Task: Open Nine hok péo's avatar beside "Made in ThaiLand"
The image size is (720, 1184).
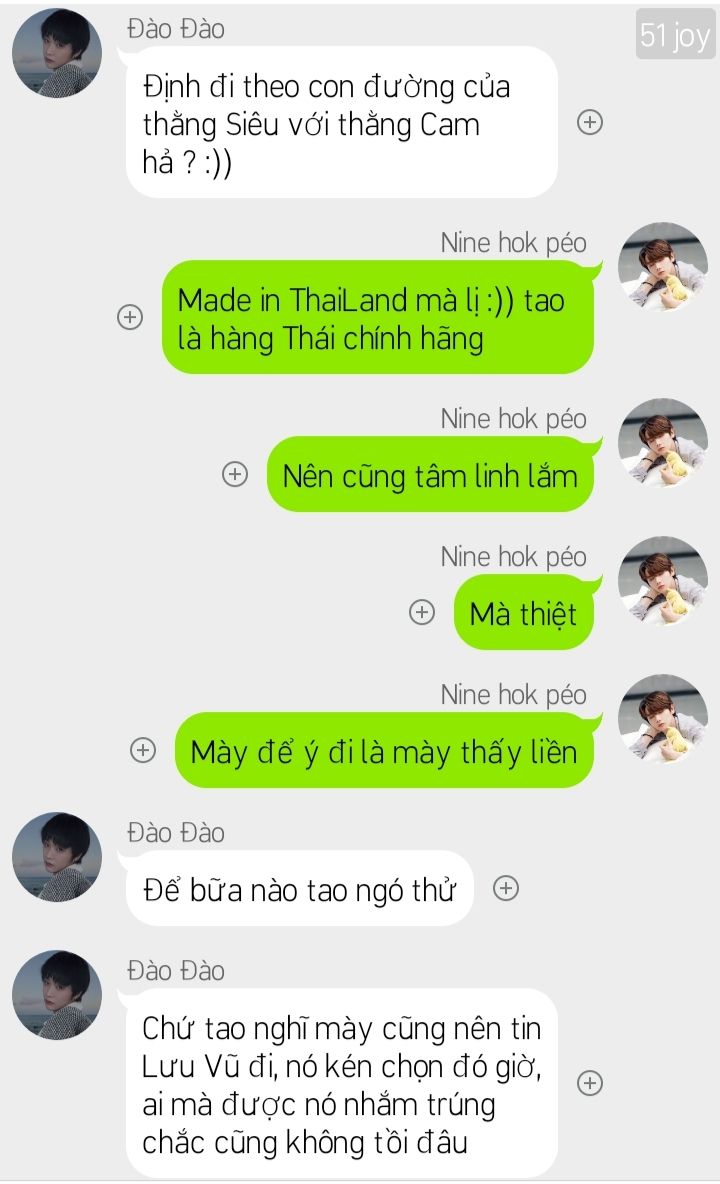Action: point(663,267)
